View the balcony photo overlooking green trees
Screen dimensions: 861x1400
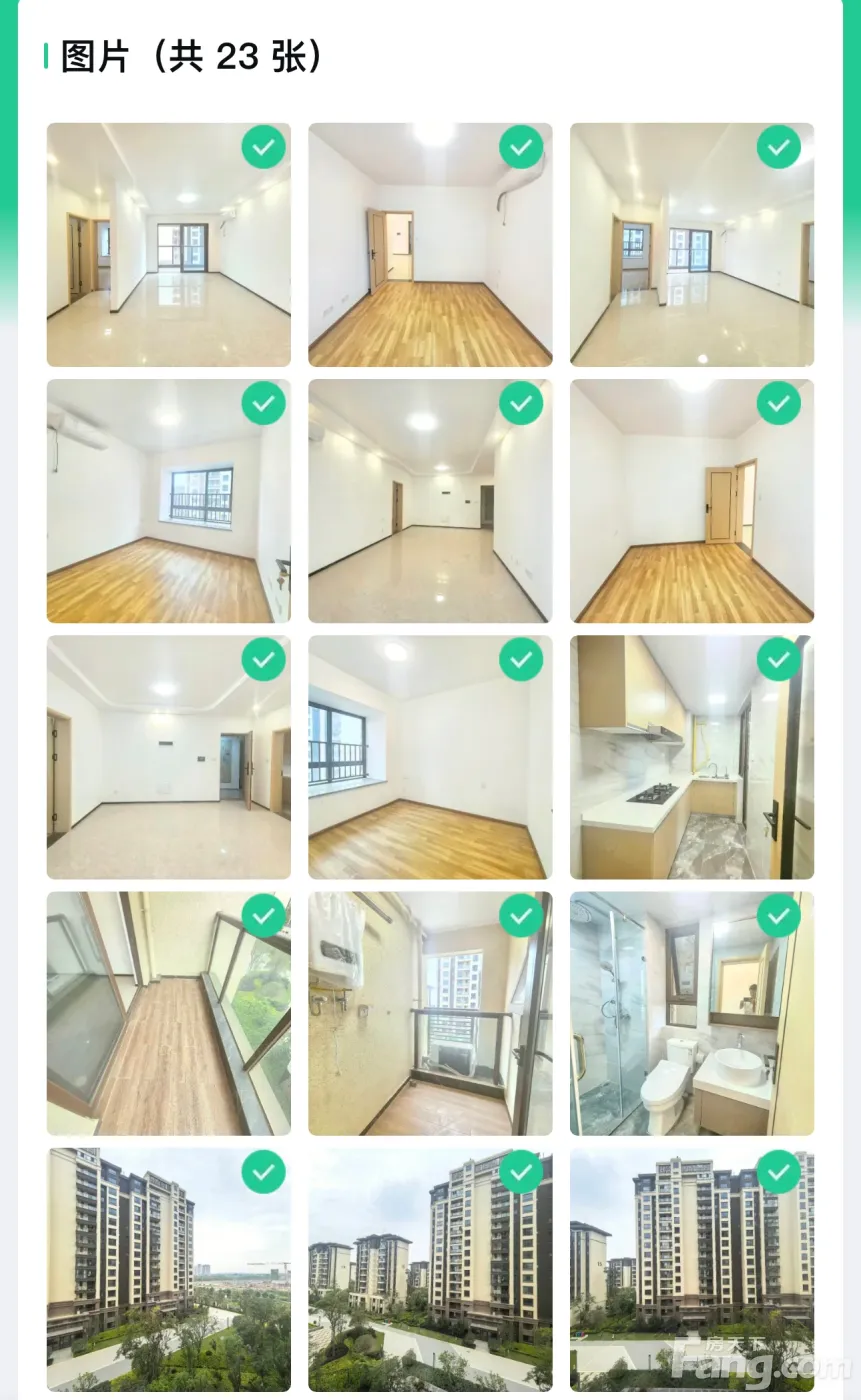160,1025
